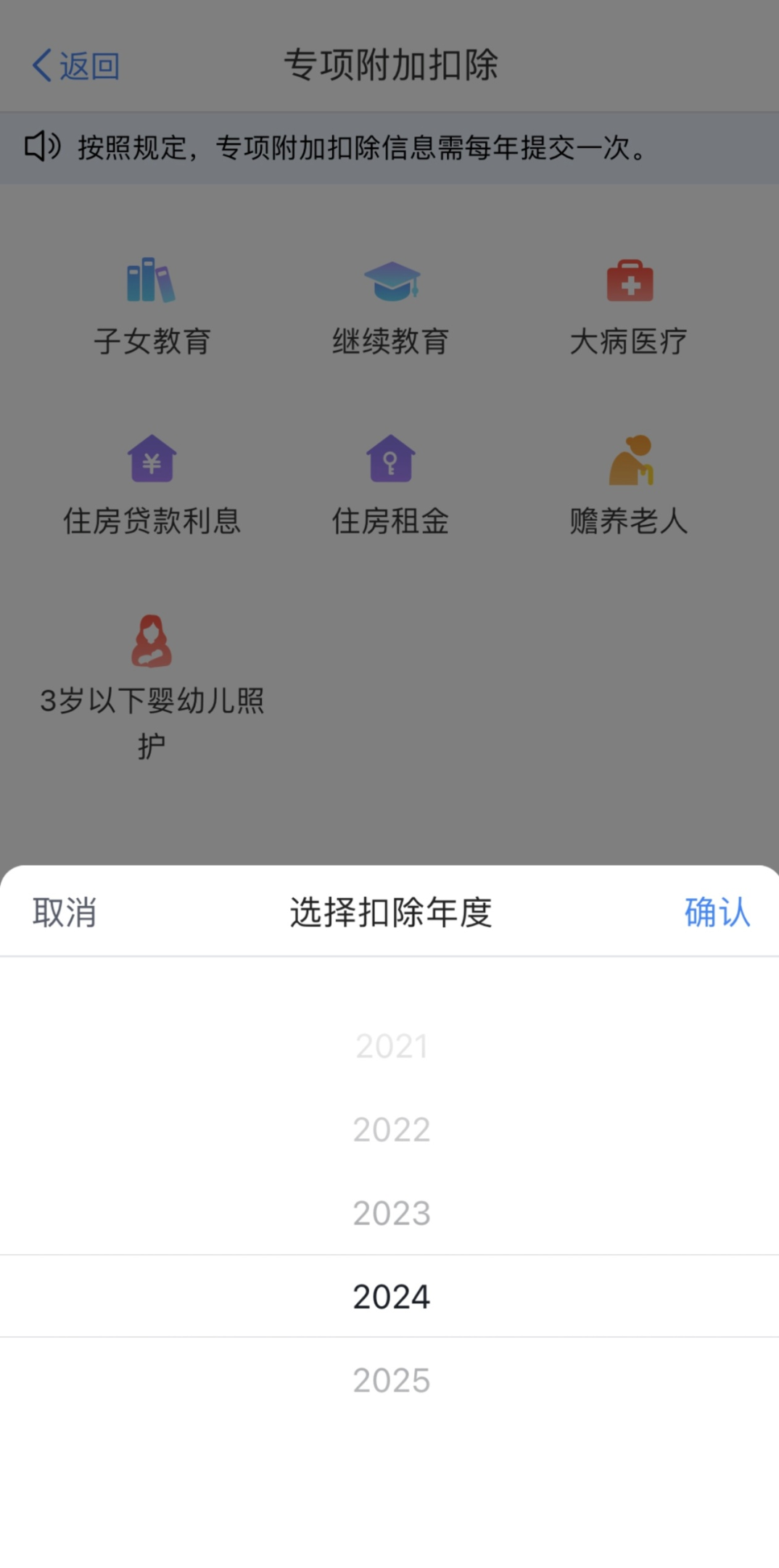Tap the 选择扣除年度 picker header
Viewport: 779px width, 1568px height.
coord(389,912)
